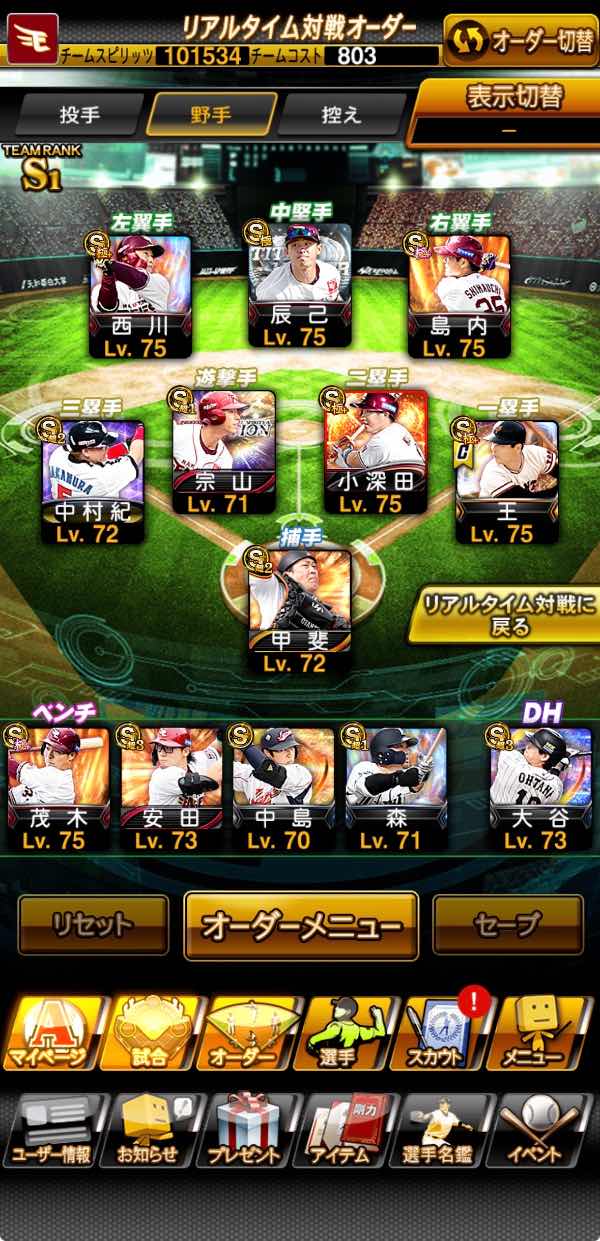Open the プレゼント box
The height and width of the screenshot is (1241, 600).
(246, 1131)
